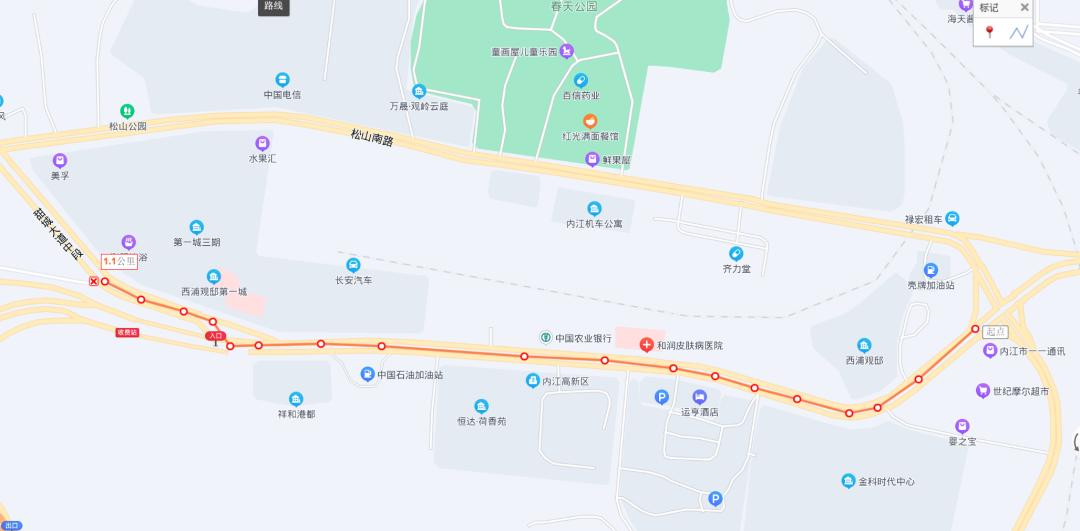Viewport: 1080px width, 531px height.
Task: Remove the 1.1公里 distance measurement
Action: 94,282
